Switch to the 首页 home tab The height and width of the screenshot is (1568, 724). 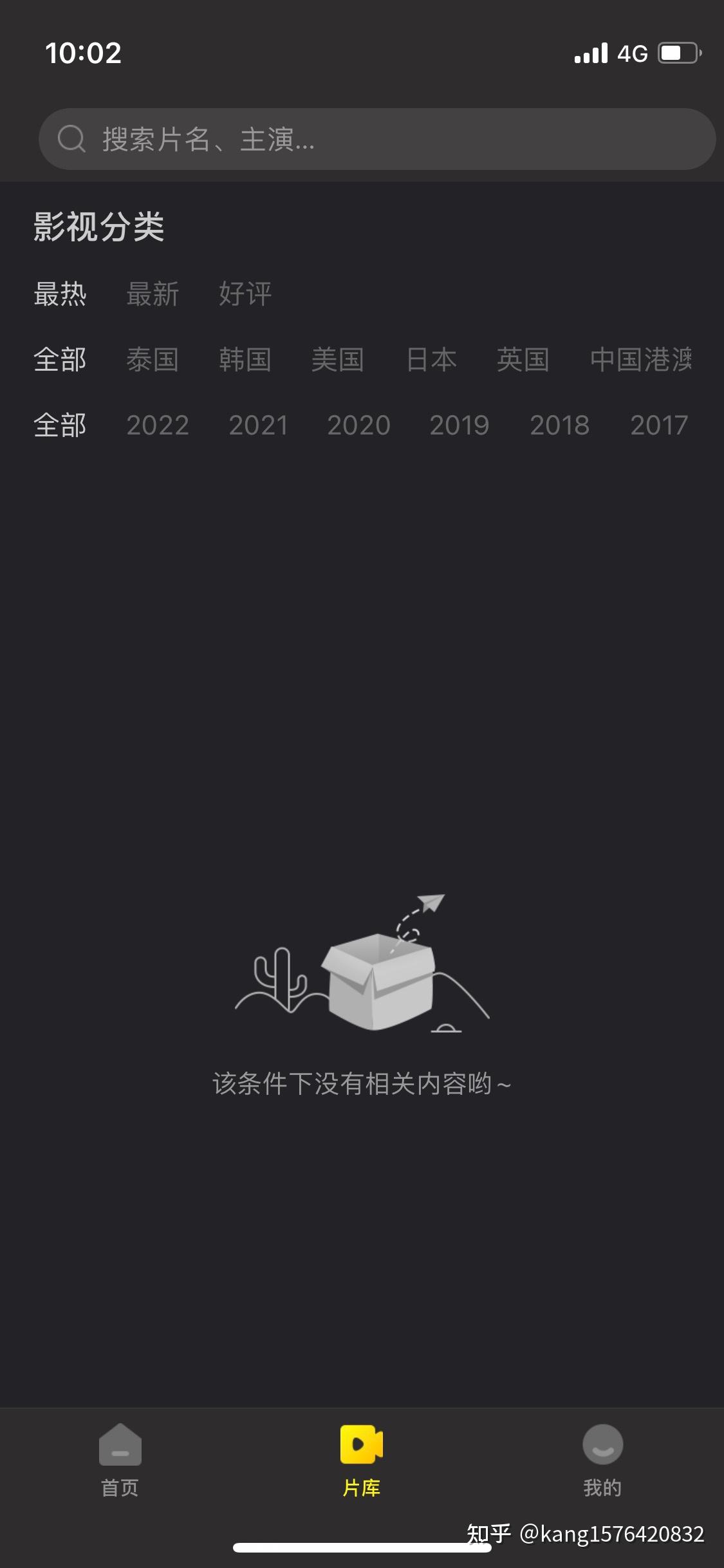pos(120,1461)
